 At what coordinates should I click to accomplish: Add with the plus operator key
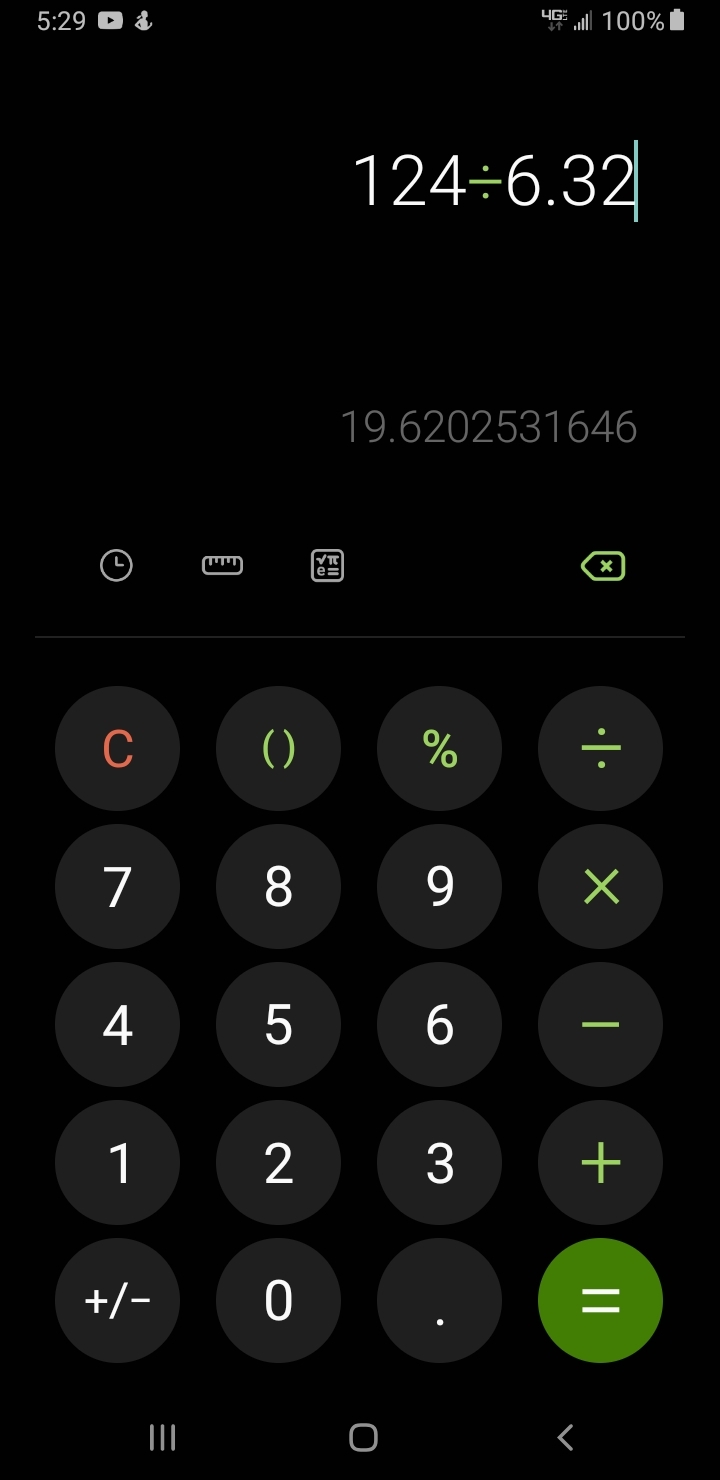tap(601, 1162)
